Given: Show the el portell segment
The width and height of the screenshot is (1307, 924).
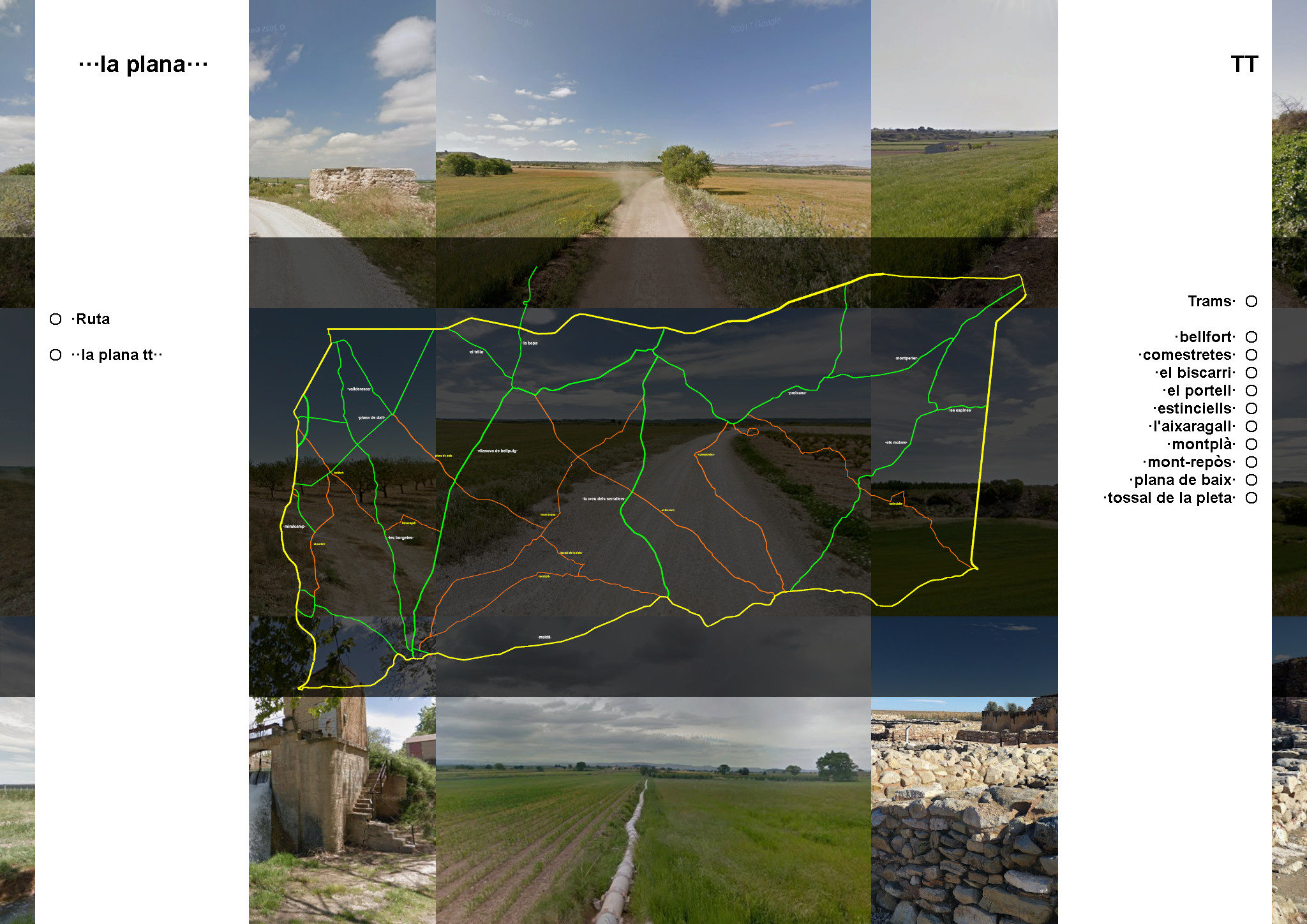Looking at the screenshot, I should (1251, 391).
